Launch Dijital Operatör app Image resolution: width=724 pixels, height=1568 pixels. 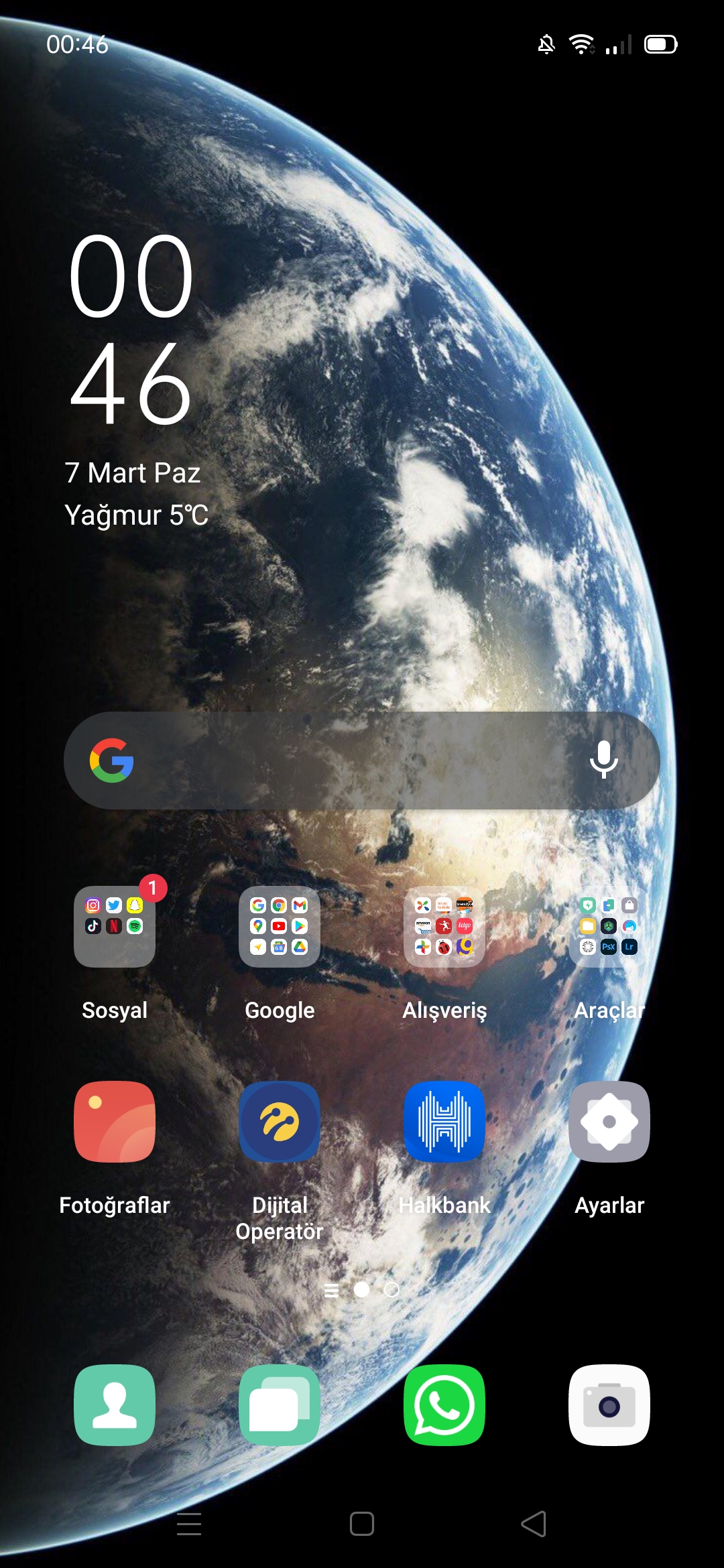(280, 1122)
